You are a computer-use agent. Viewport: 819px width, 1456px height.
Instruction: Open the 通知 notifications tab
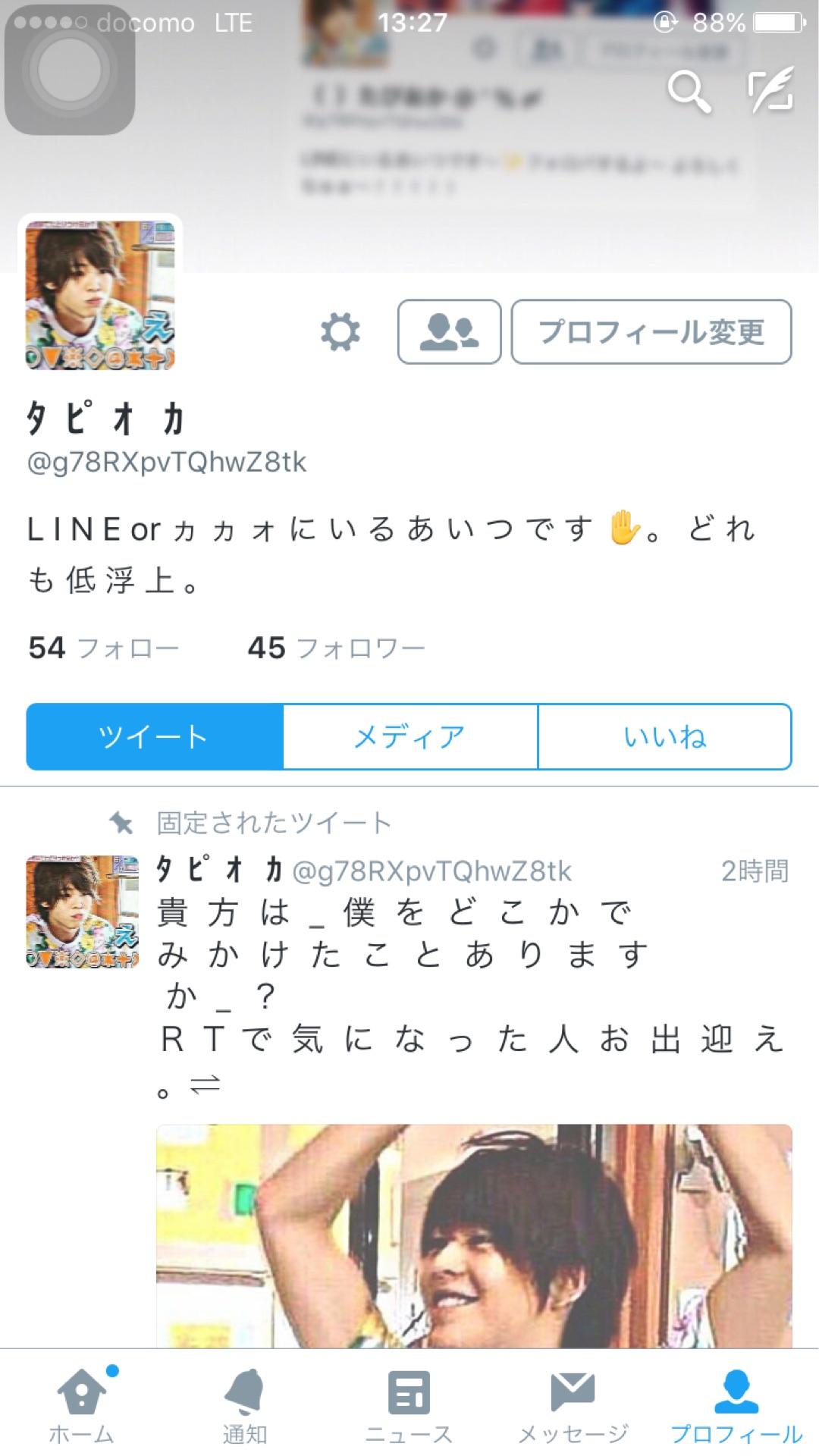[x=245, y=1407]
